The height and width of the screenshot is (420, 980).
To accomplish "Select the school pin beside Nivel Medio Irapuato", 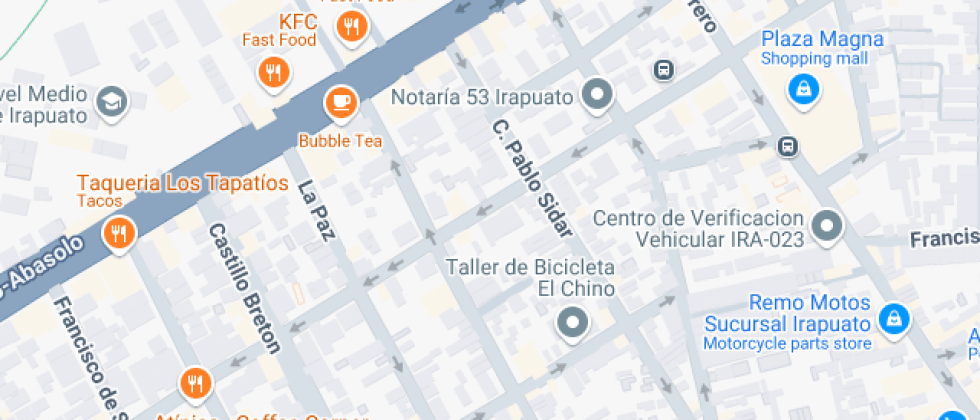I will [112, 102].
